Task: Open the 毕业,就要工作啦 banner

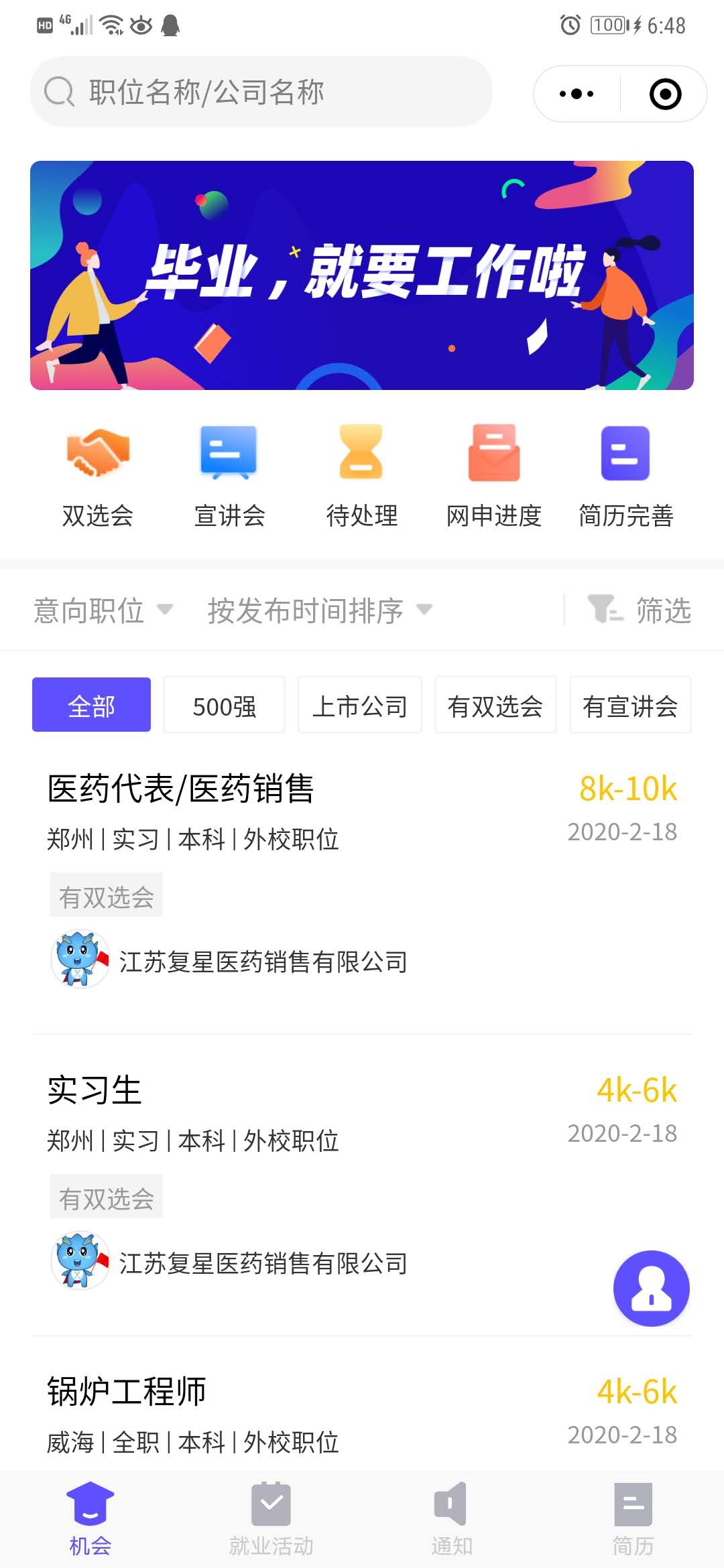Action: (x=362, y=275)
